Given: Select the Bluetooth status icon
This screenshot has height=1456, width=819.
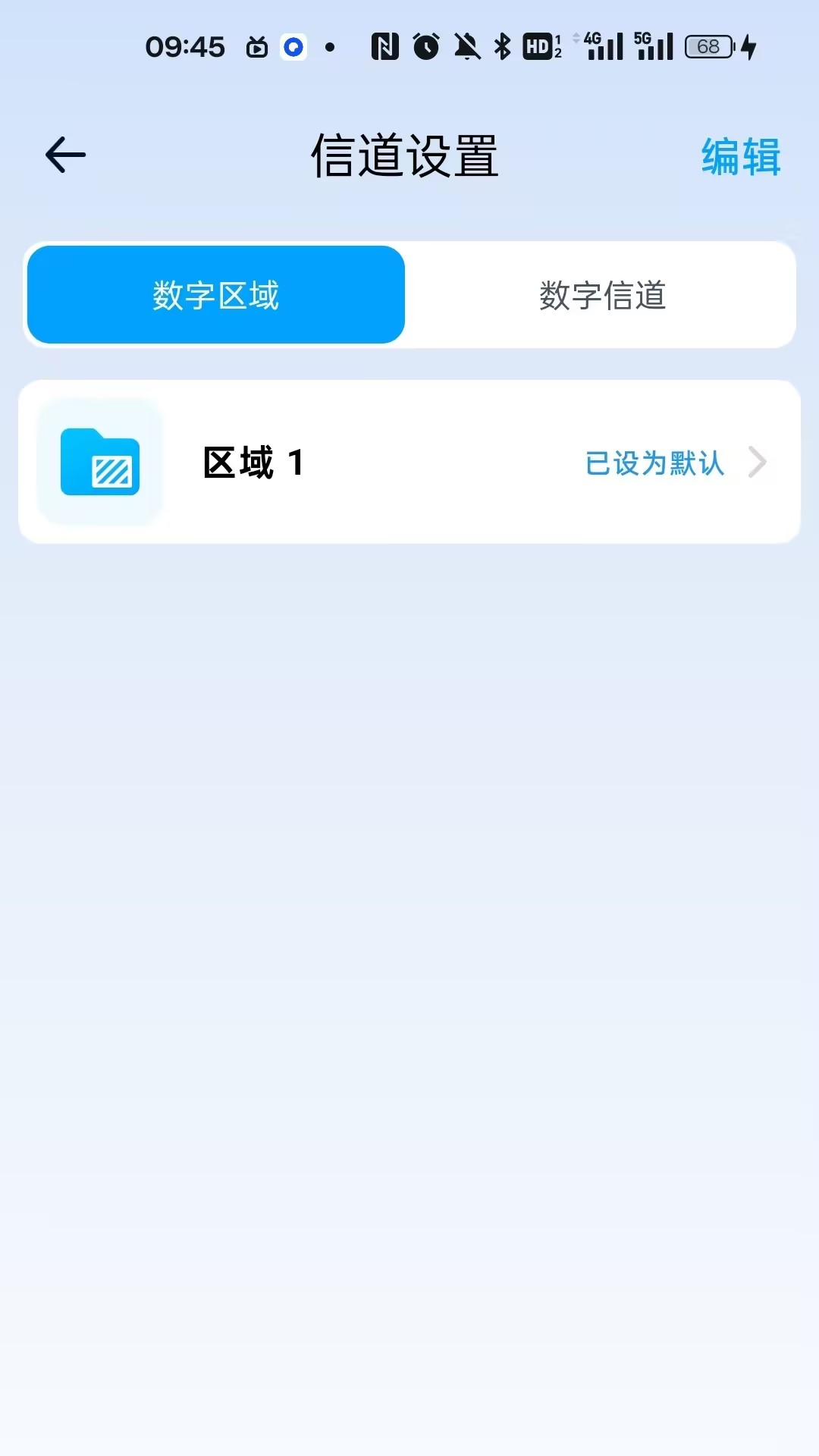Looking at the screenshot, I should 502,45.
